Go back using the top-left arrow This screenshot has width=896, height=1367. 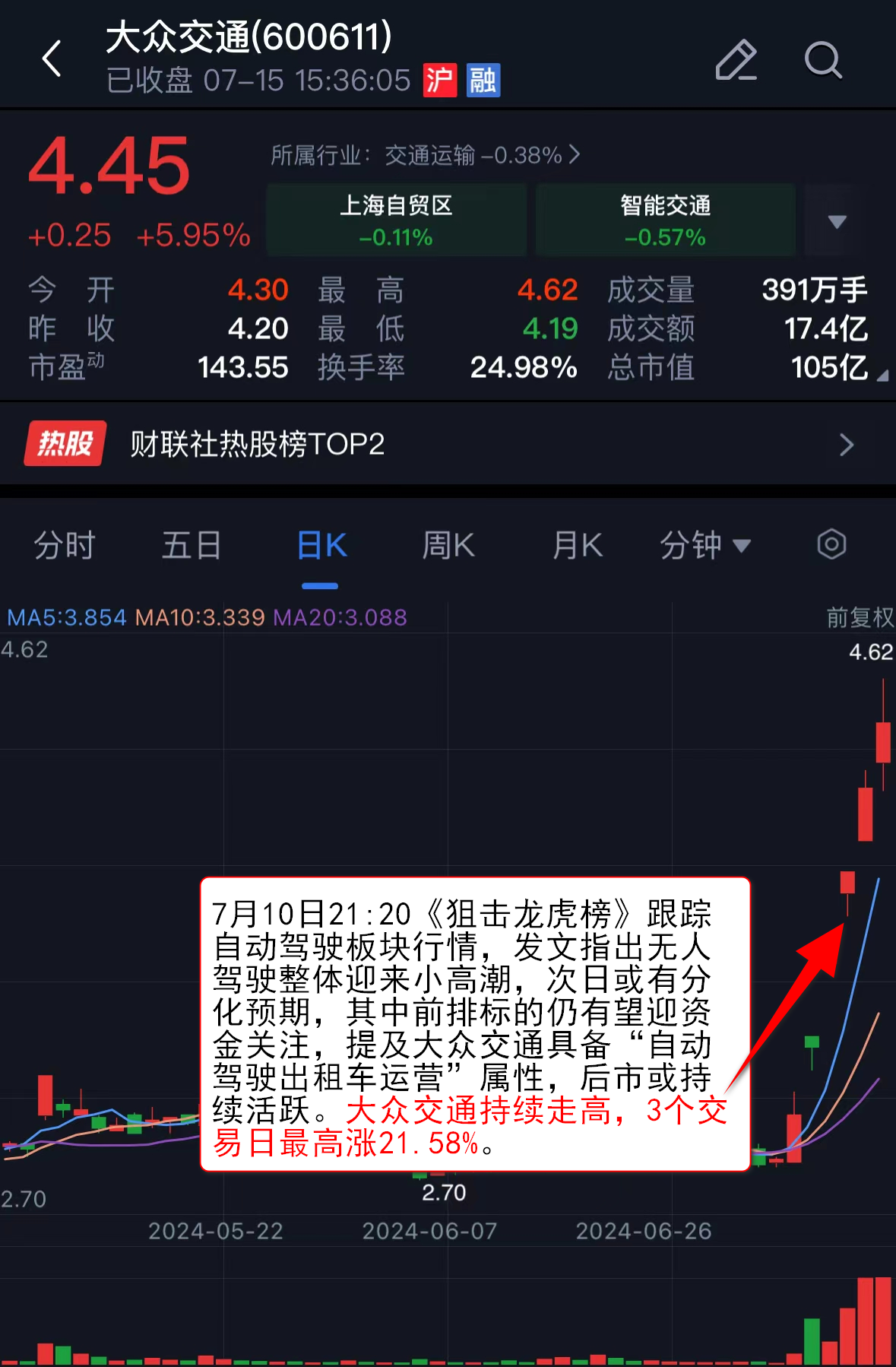click(52, 59)
